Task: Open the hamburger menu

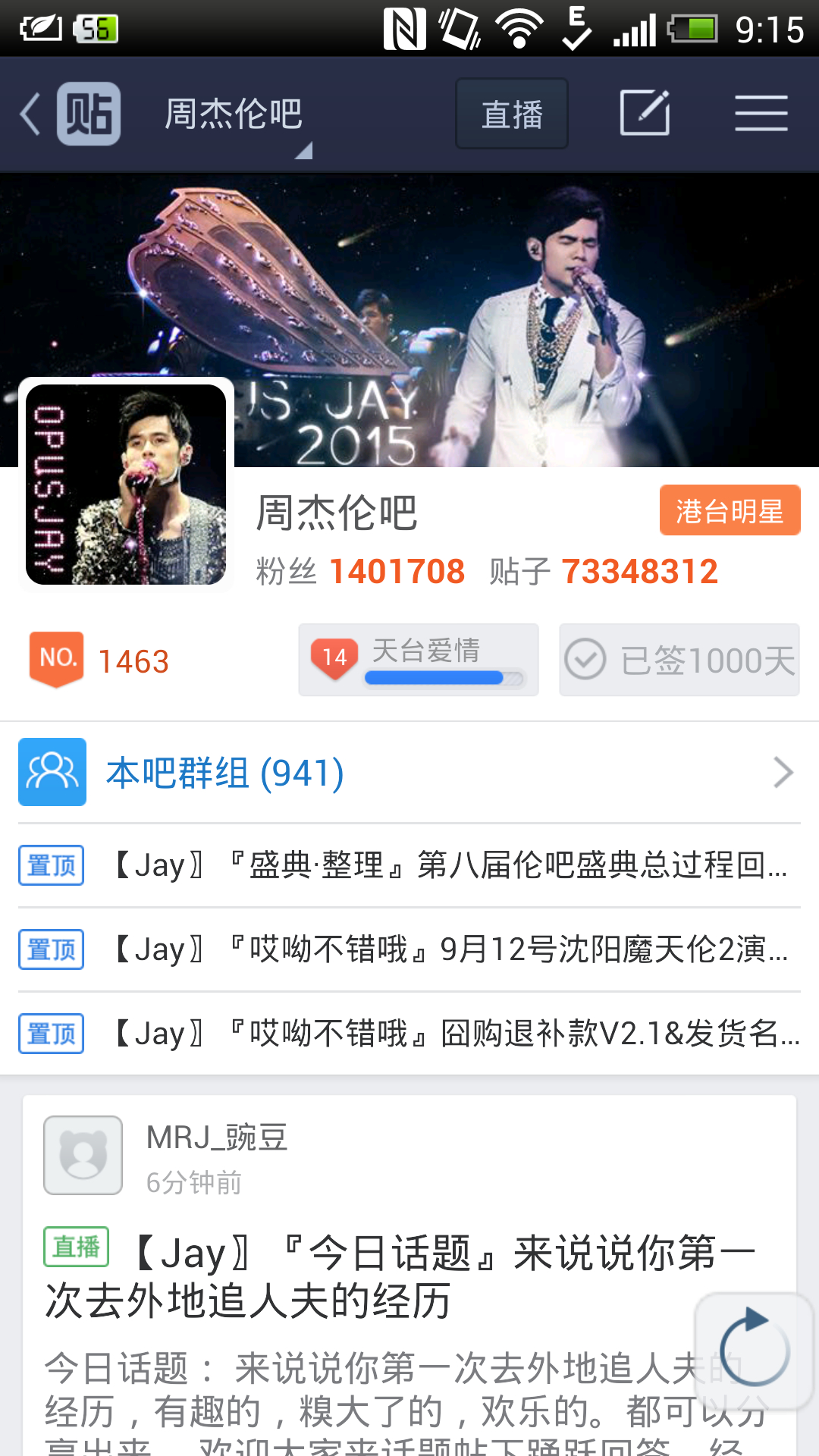Action: click(x=761, y=114)
